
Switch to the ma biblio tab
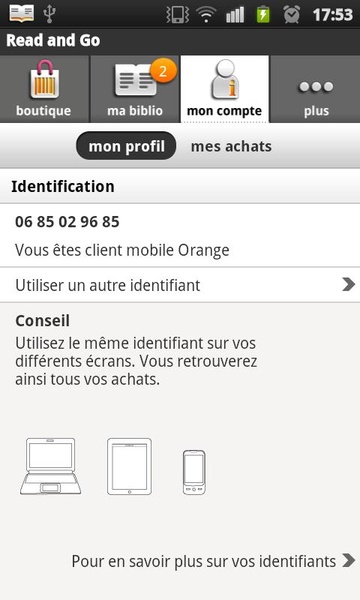135,89
